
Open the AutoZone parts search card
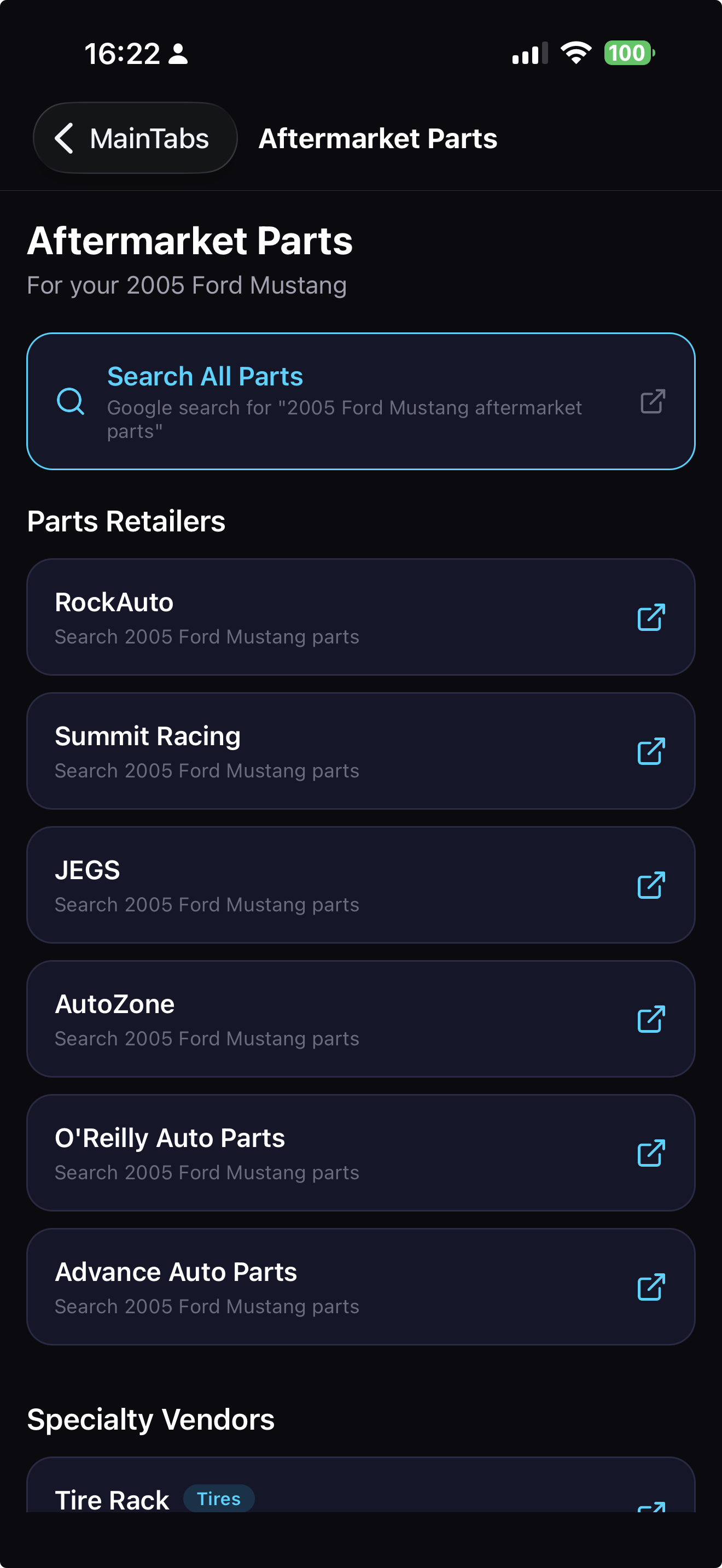(x=361, y=1019)
